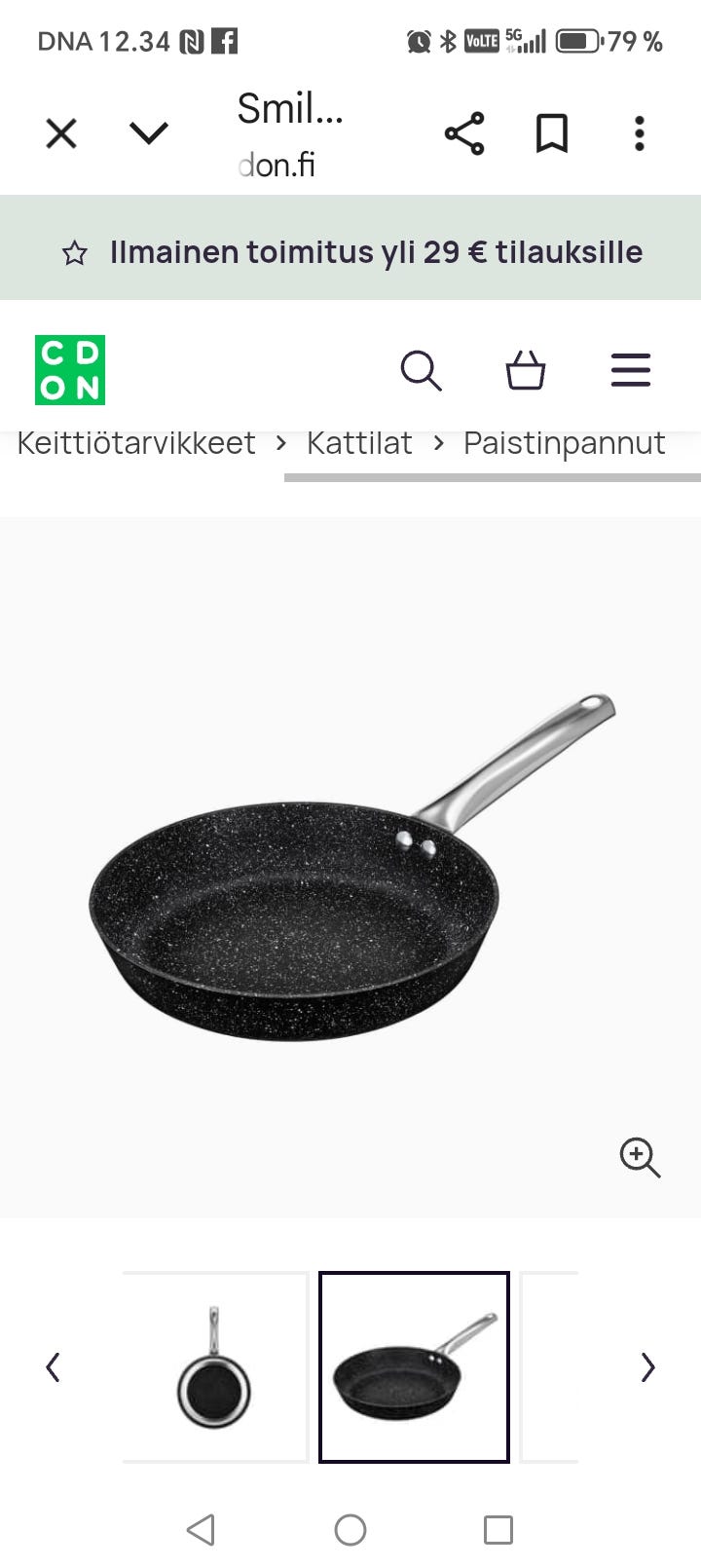
Task: Tap the star on the free shipping banner
Action: (75, 251)
